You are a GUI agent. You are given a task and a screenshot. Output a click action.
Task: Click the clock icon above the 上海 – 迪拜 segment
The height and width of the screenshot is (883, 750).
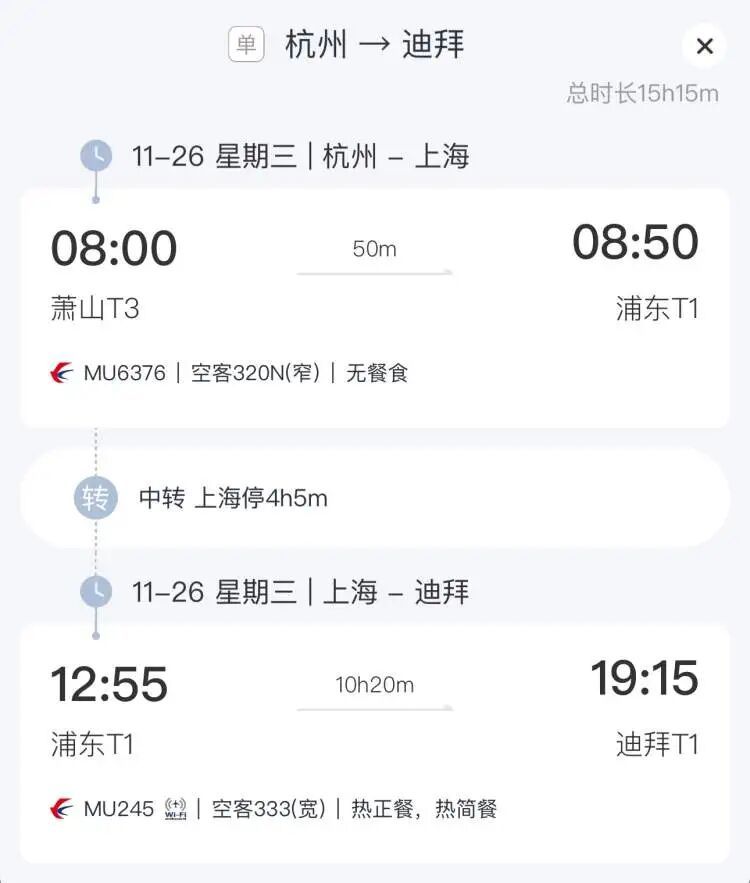tap(96, 590)
